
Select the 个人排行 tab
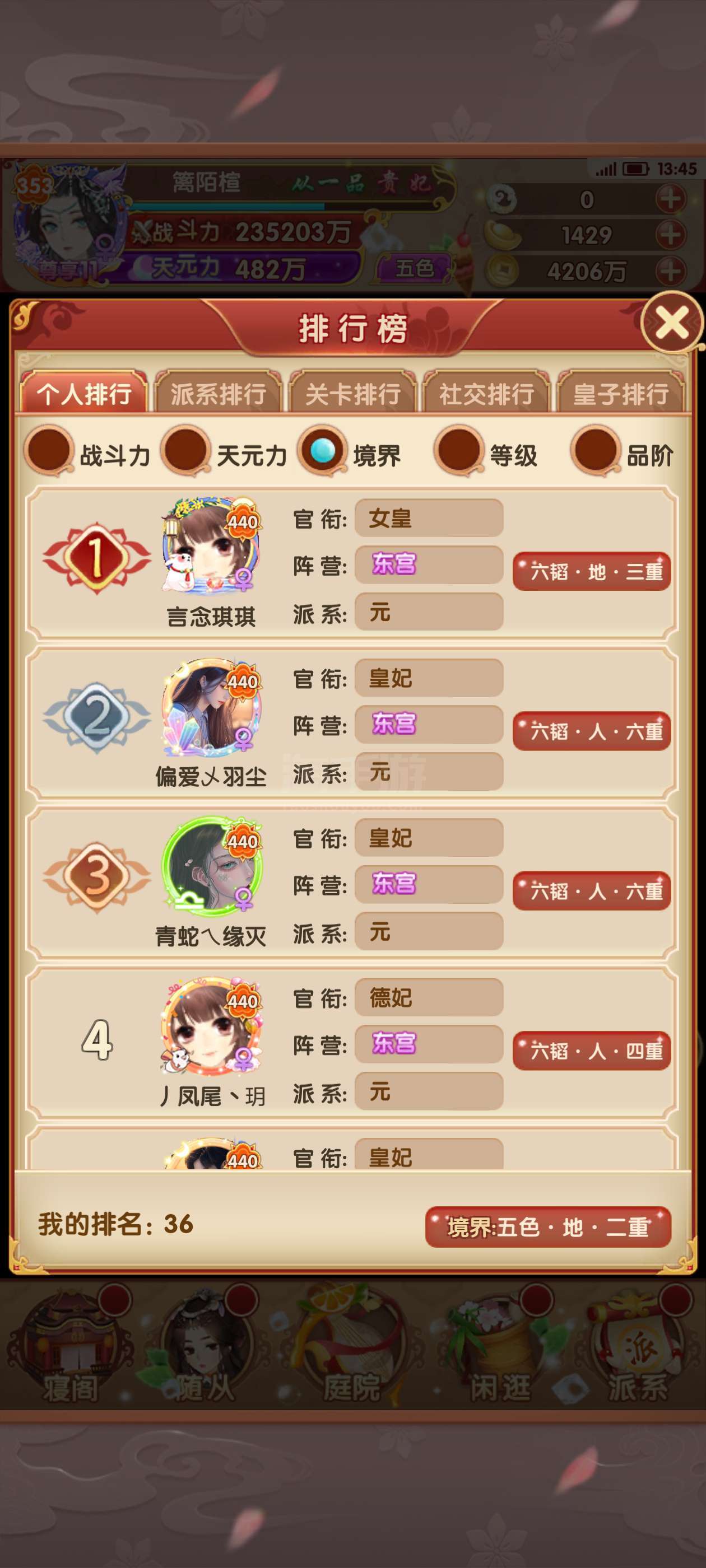[x=84, y=393]
